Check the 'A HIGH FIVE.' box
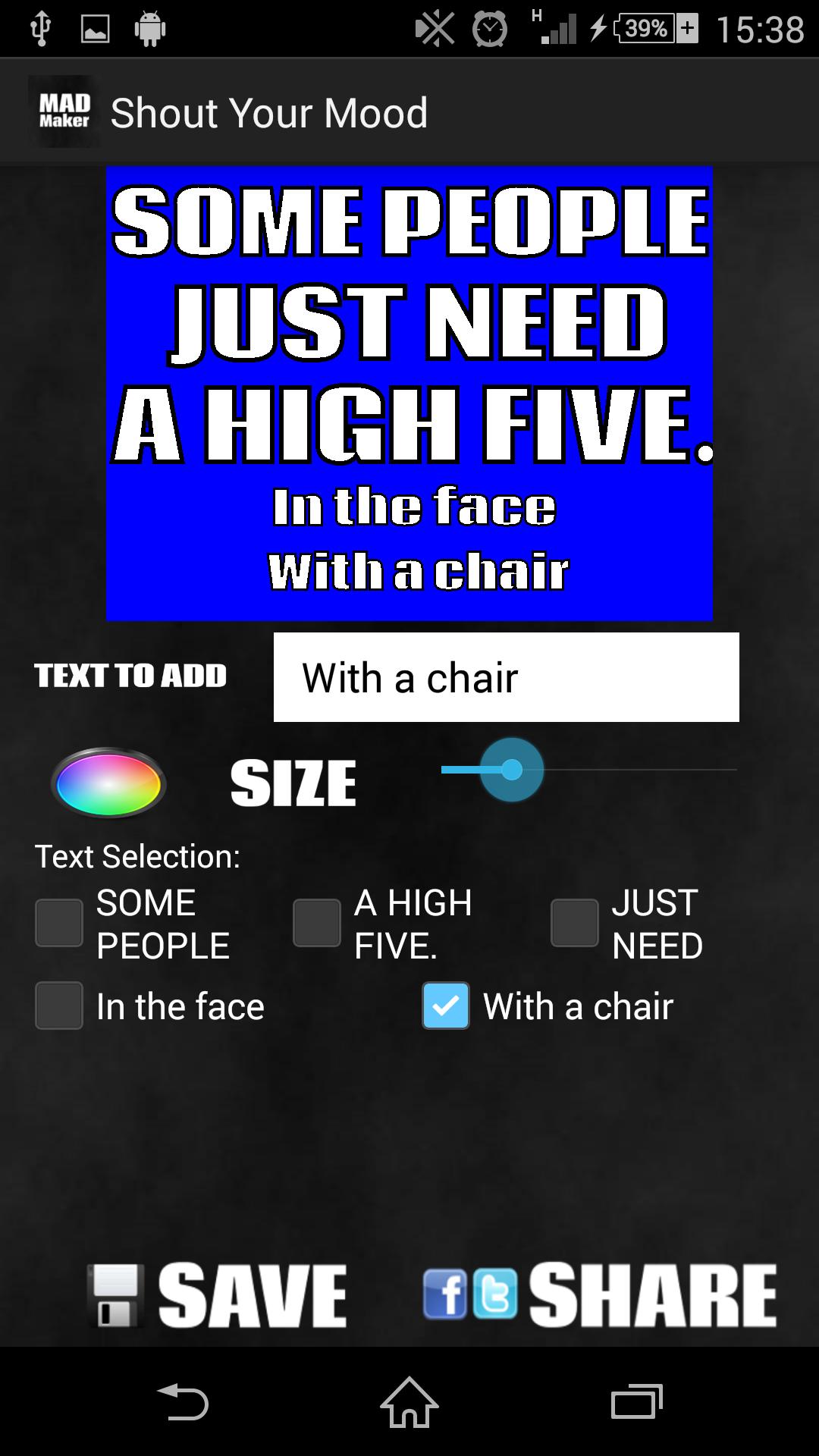The width and height of the screenshot is (819, 1456). coord(317,923)
